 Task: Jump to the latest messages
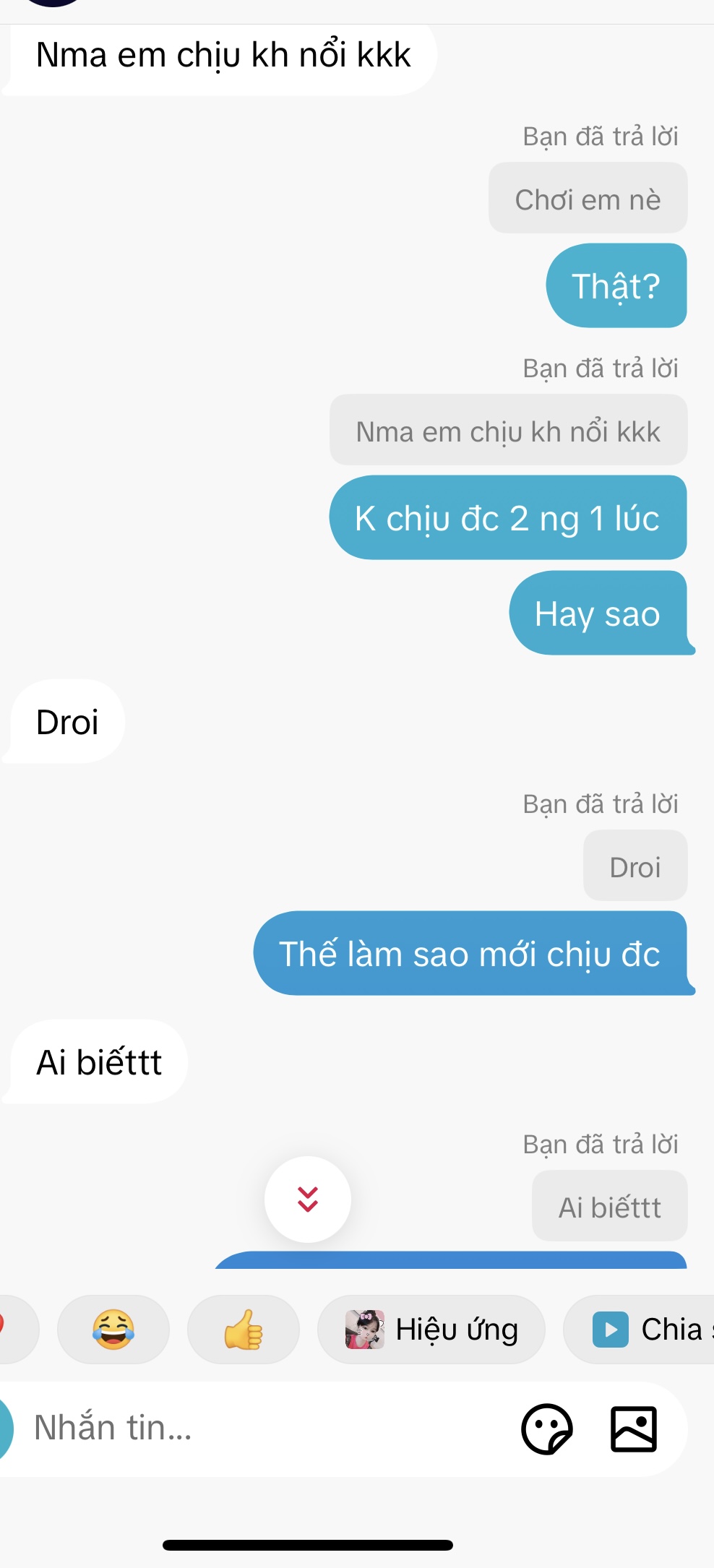coord(308,1199)
